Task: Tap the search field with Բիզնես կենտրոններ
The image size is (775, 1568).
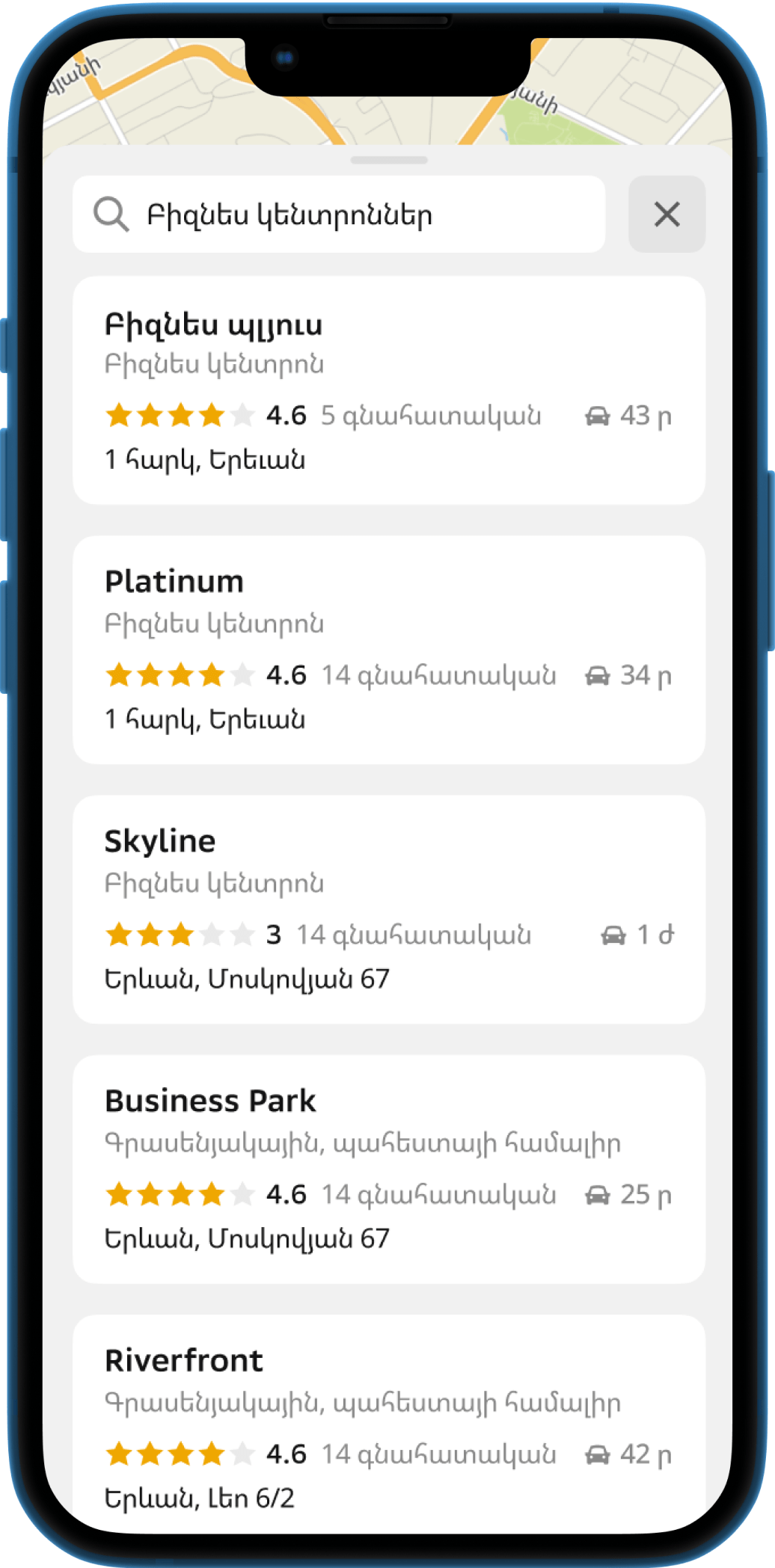Action: coord(338,215)
